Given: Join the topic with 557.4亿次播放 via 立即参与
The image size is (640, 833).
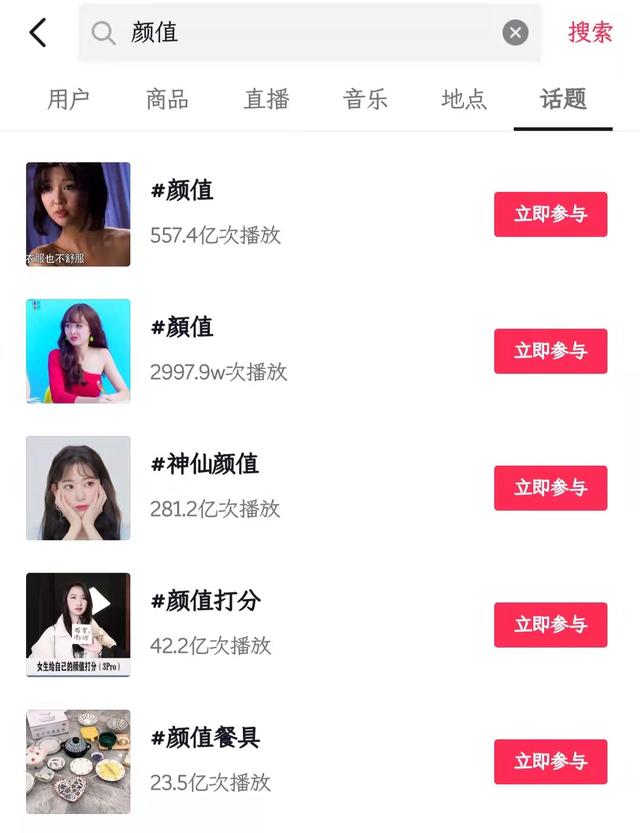Looking at the screenshot, I should point(550,214).
